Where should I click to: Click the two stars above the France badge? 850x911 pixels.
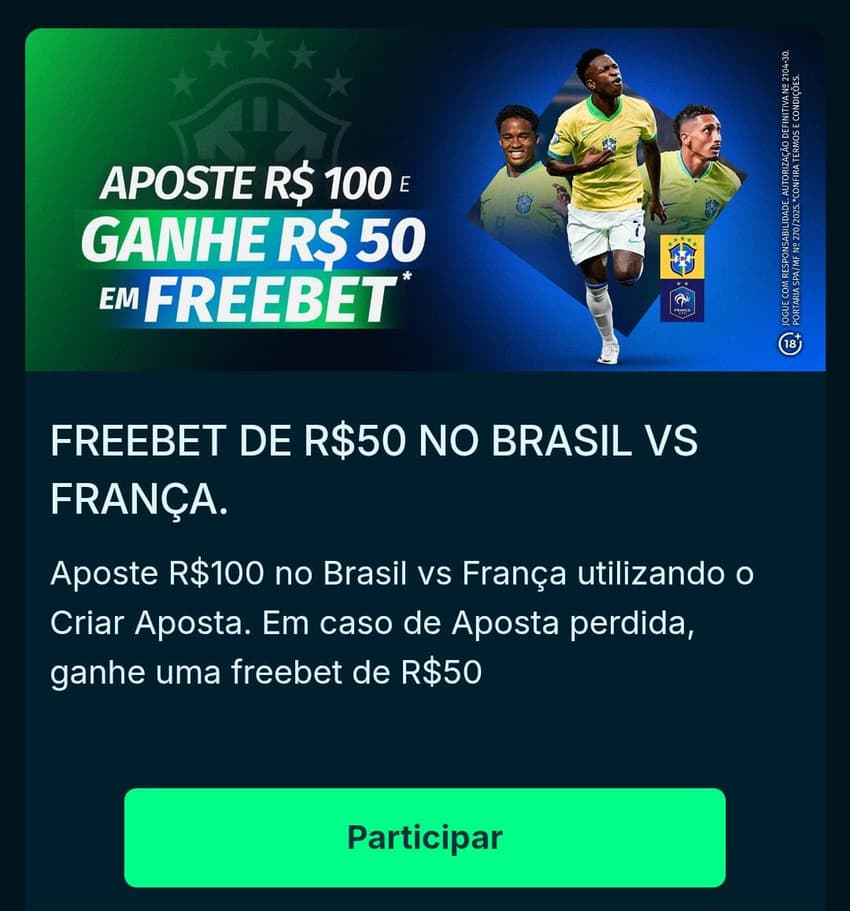pyautogui.click(x=682, y=284)
